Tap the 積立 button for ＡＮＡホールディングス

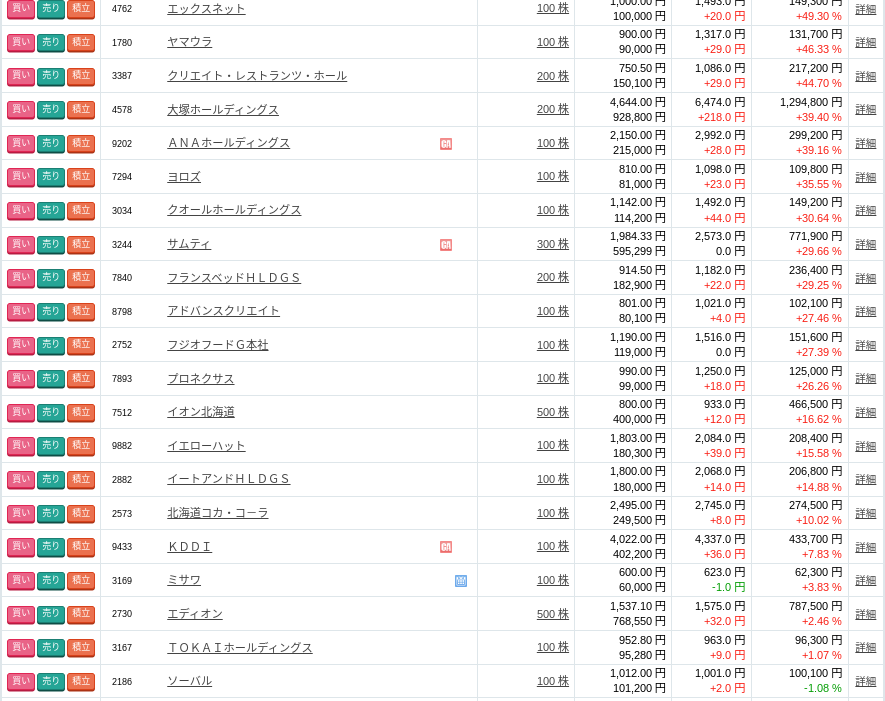point(81,143)
